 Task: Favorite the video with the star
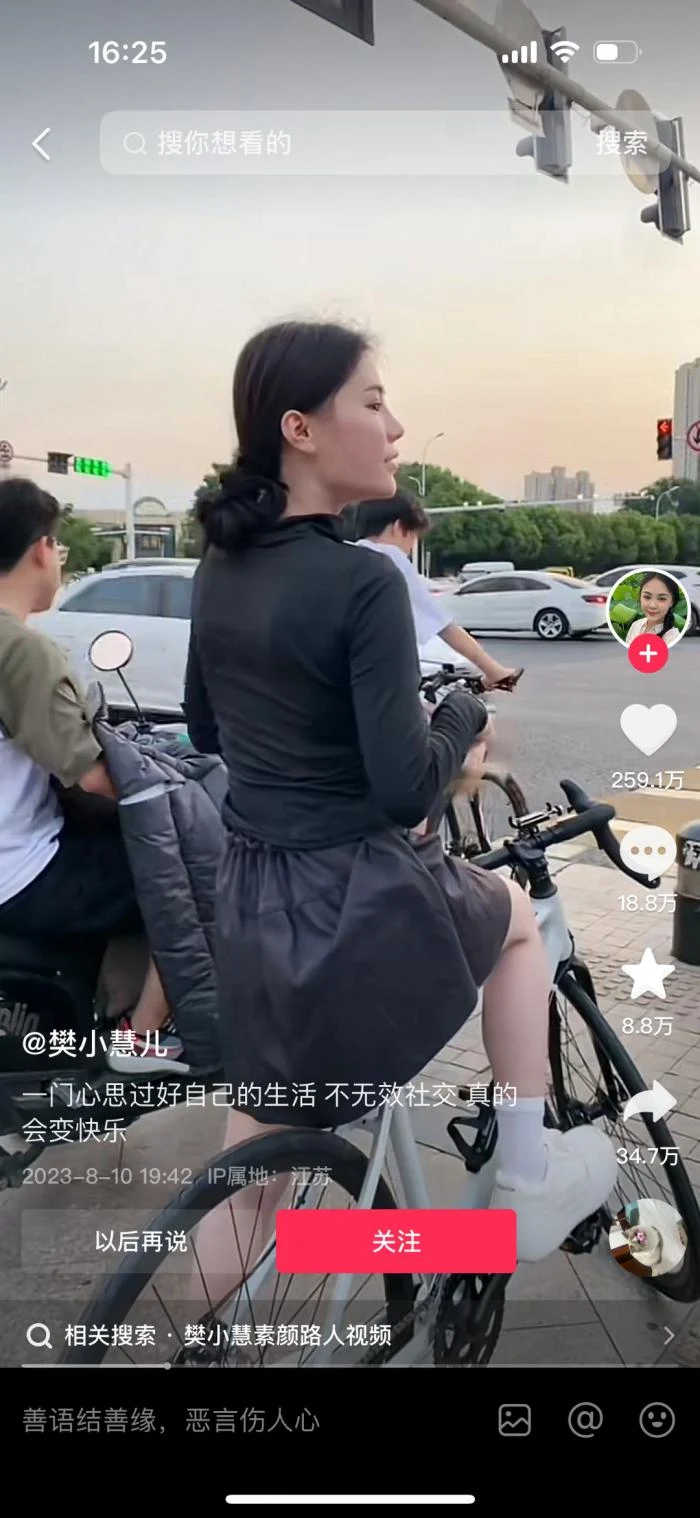coord(648,975)
